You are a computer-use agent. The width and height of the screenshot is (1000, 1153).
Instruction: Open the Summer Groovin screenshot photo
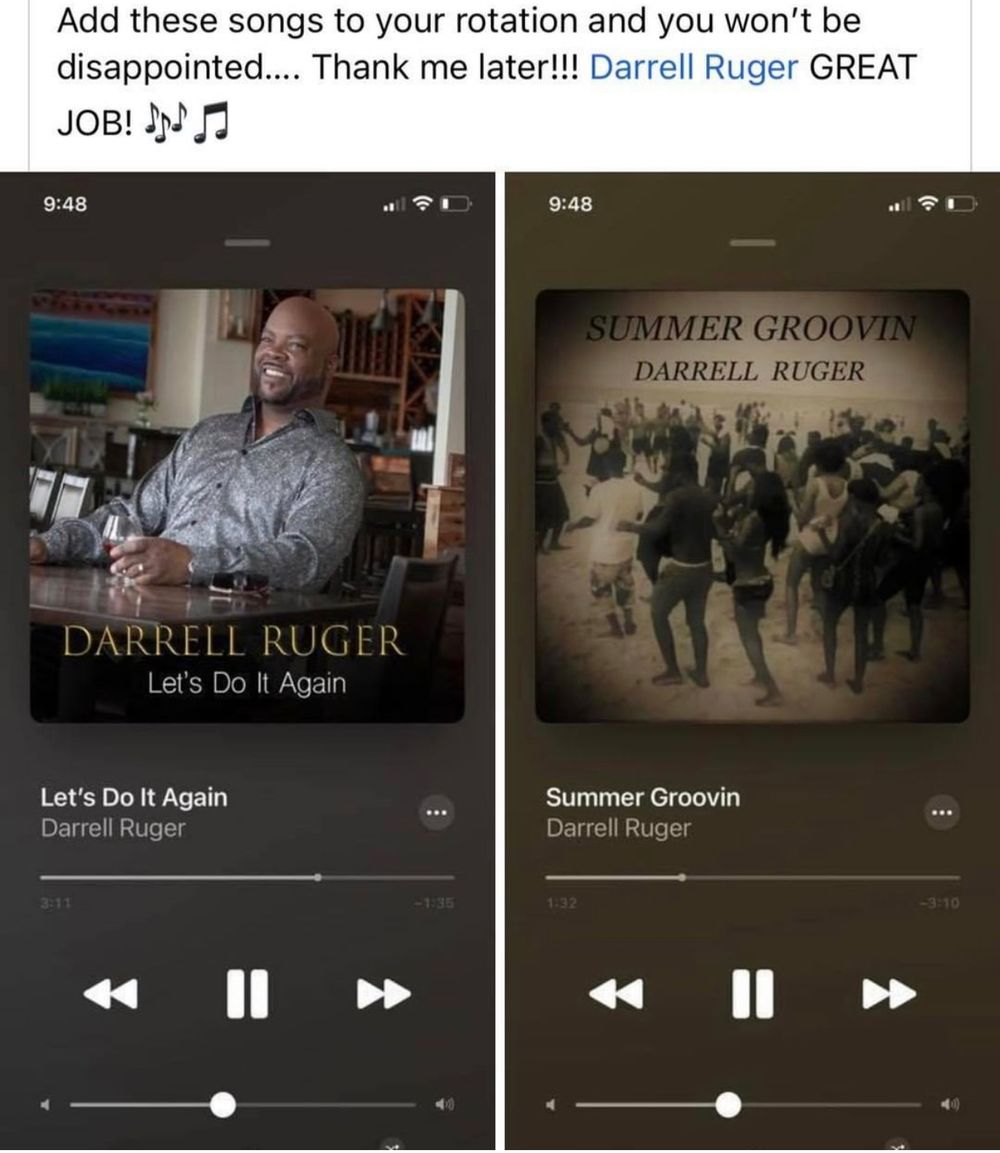tap(752, 660)
